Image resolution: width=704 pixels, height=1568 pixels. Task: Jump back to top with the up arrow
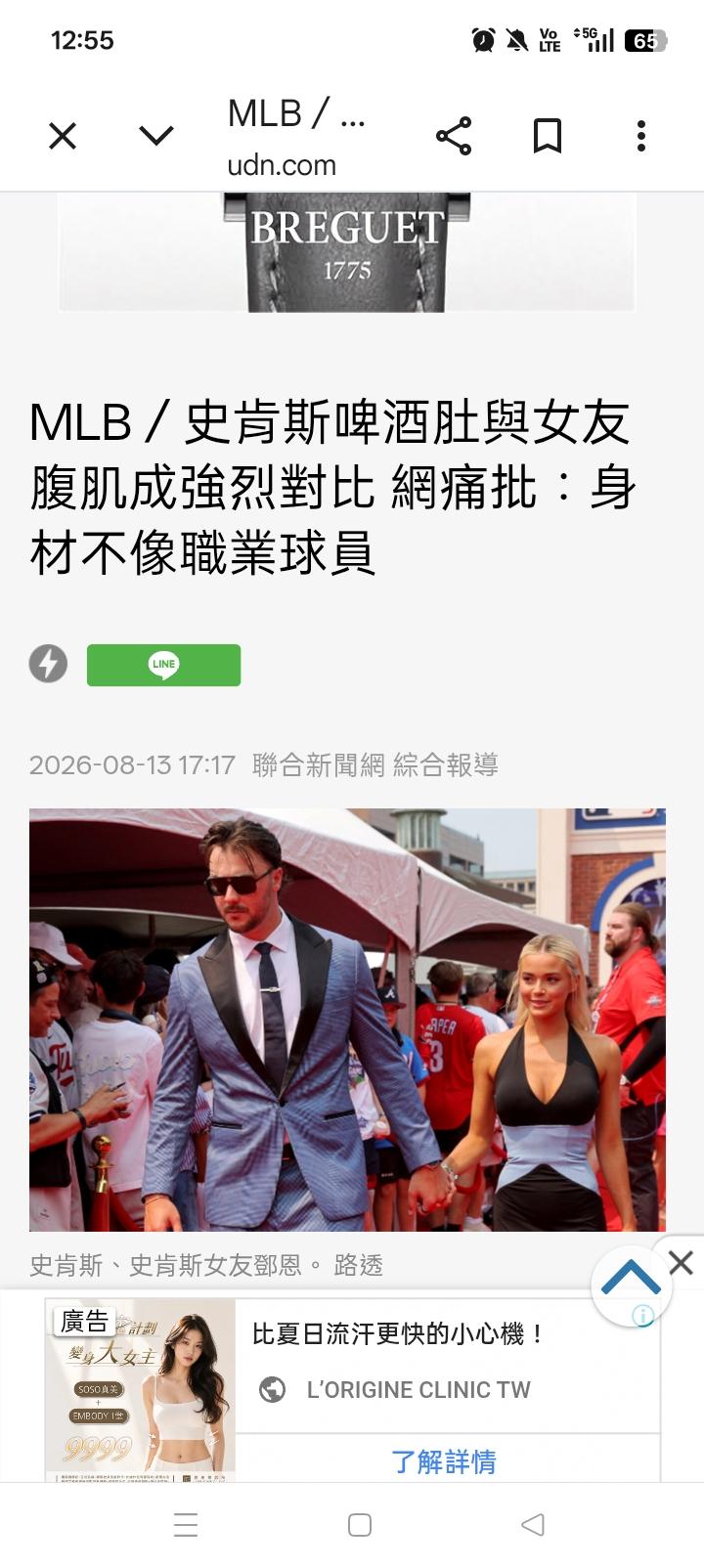pos(632,1280)
